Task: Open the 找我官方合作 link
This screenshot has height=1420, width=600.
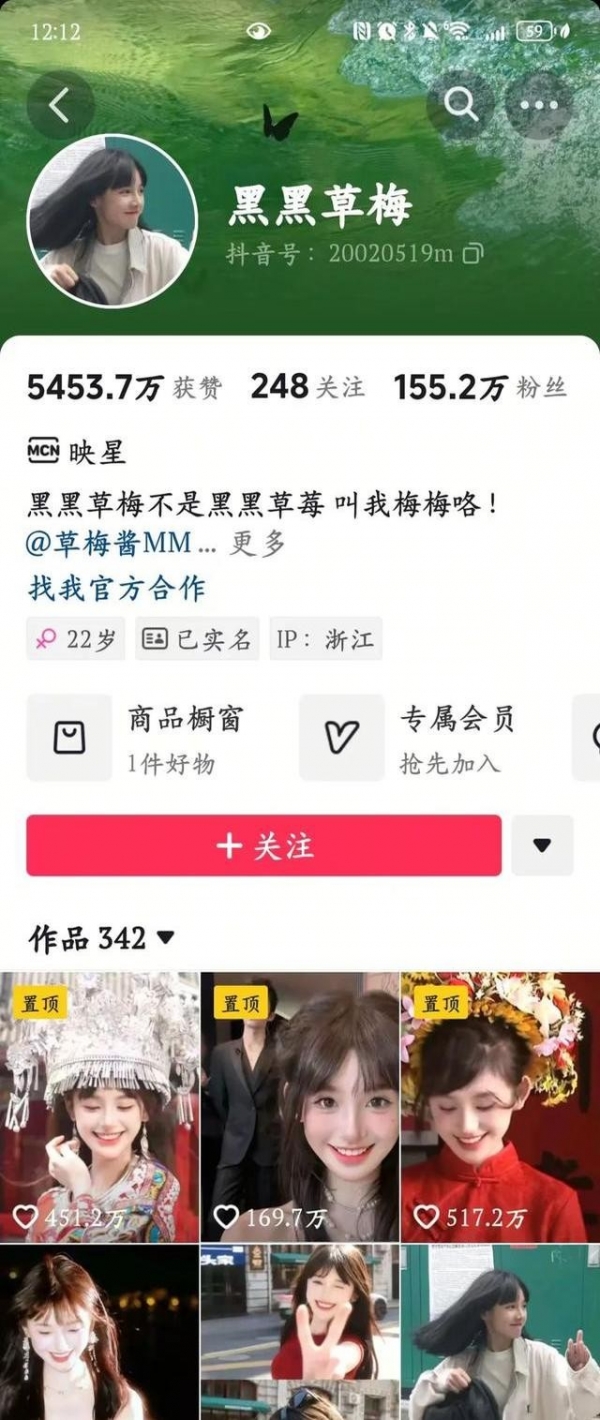Action: point(116,588)
